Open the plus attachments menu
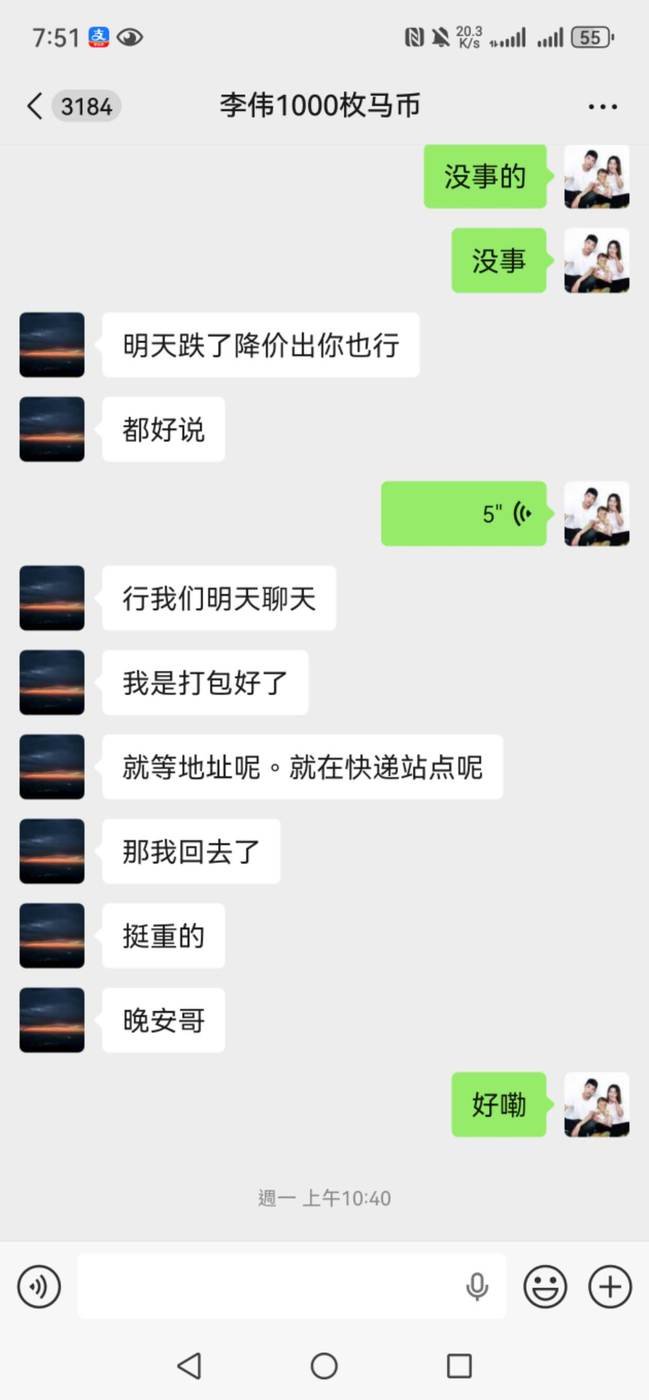The image size is (649, 1400). tap(610, 1286)
